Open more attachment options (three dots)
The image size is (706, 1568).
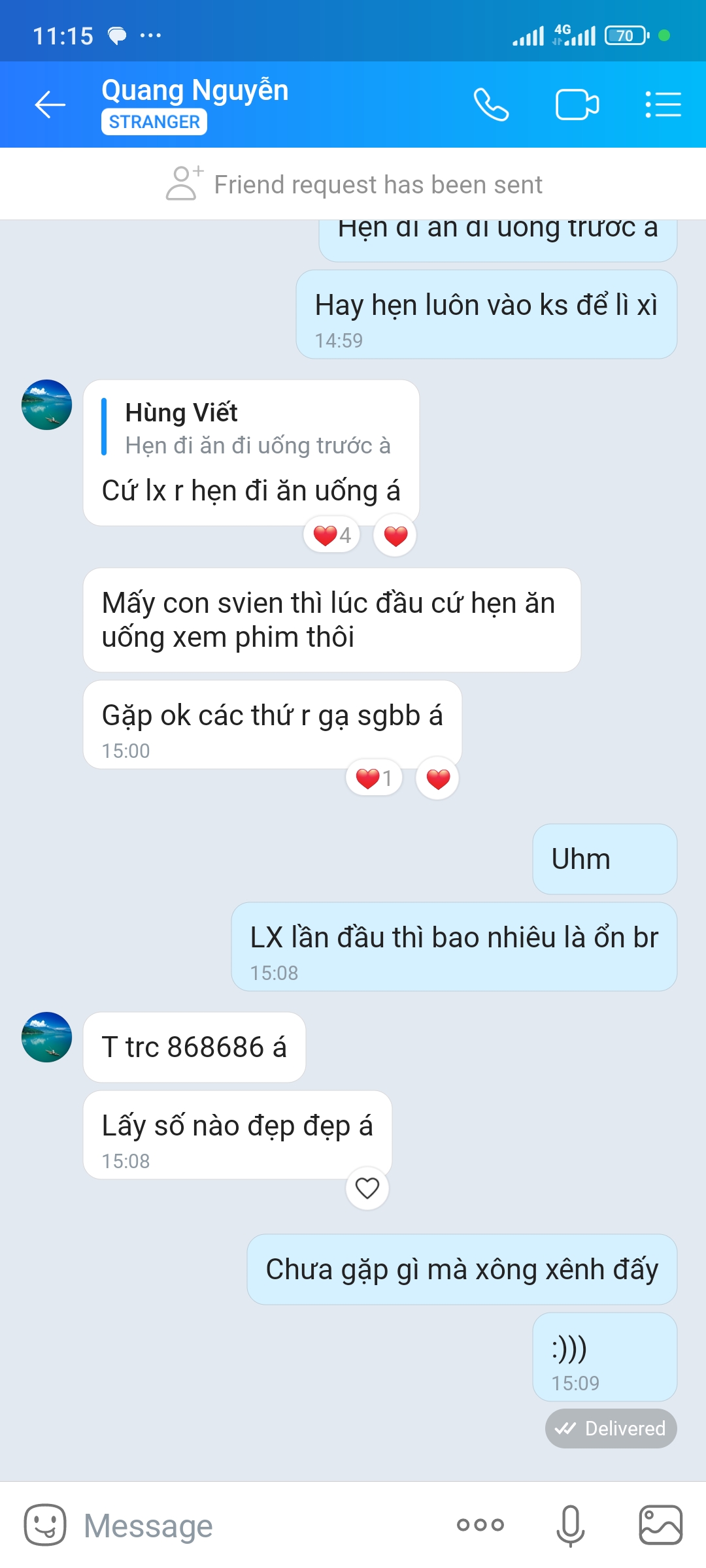point(480,1525)
